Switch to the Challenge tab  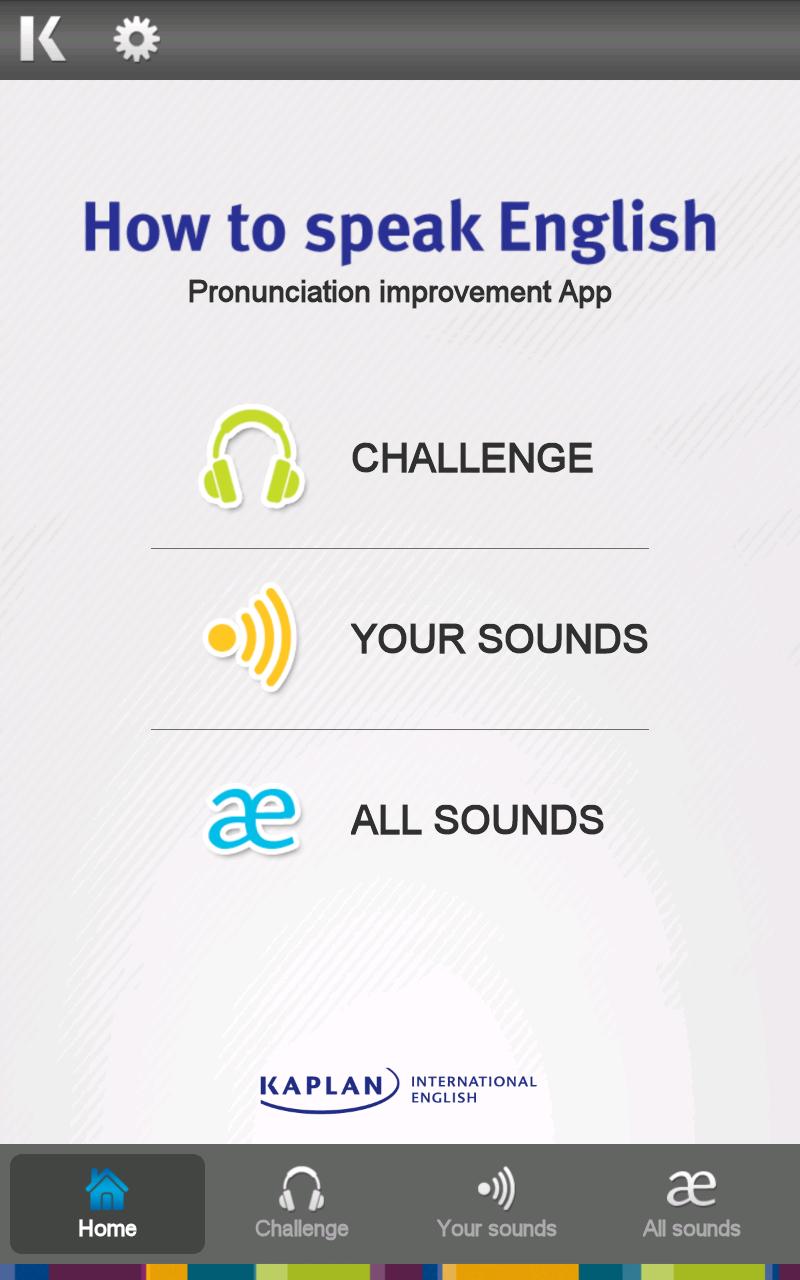pyautogui.click(x=301, y=1204)
